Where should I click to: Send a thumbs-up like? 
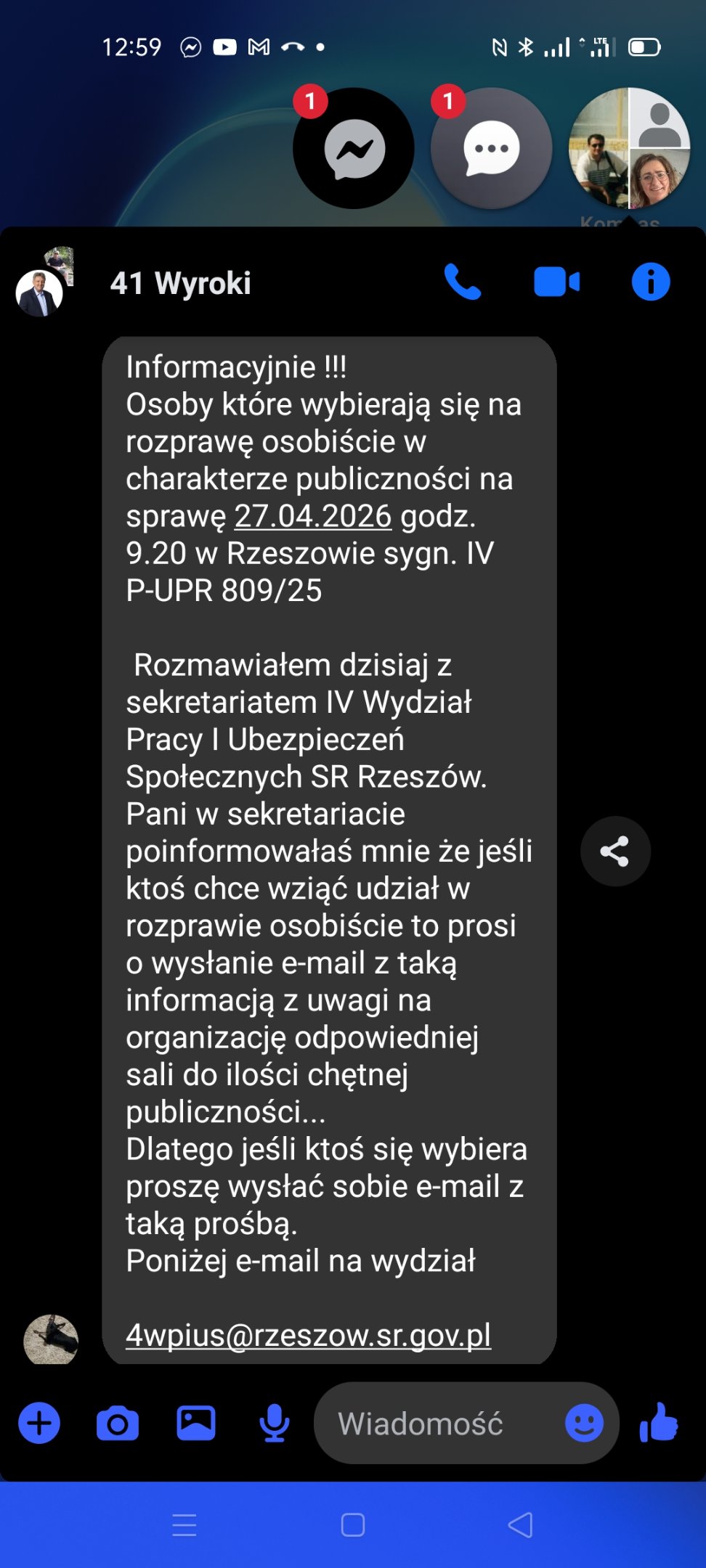(x=660, y=1423)
